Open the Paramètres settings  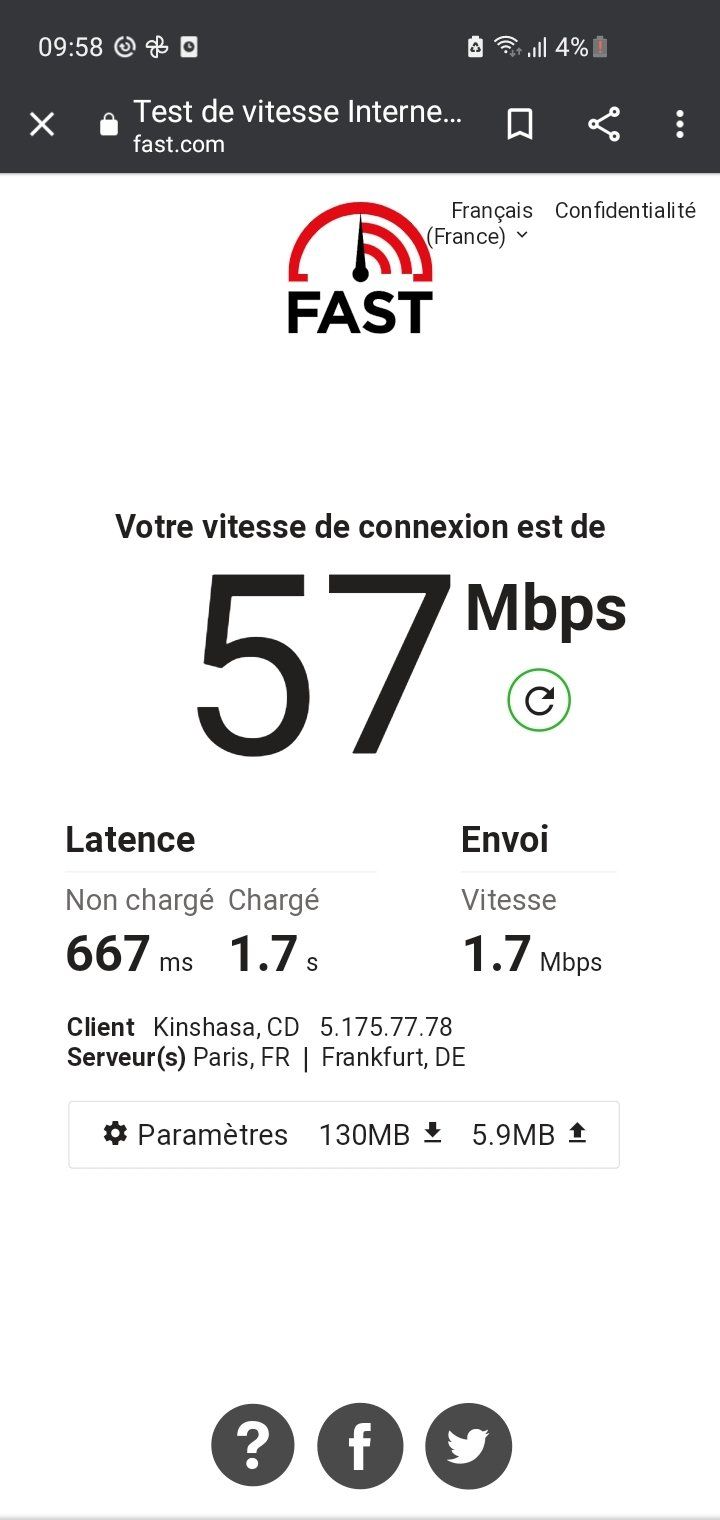point(196,1135)
